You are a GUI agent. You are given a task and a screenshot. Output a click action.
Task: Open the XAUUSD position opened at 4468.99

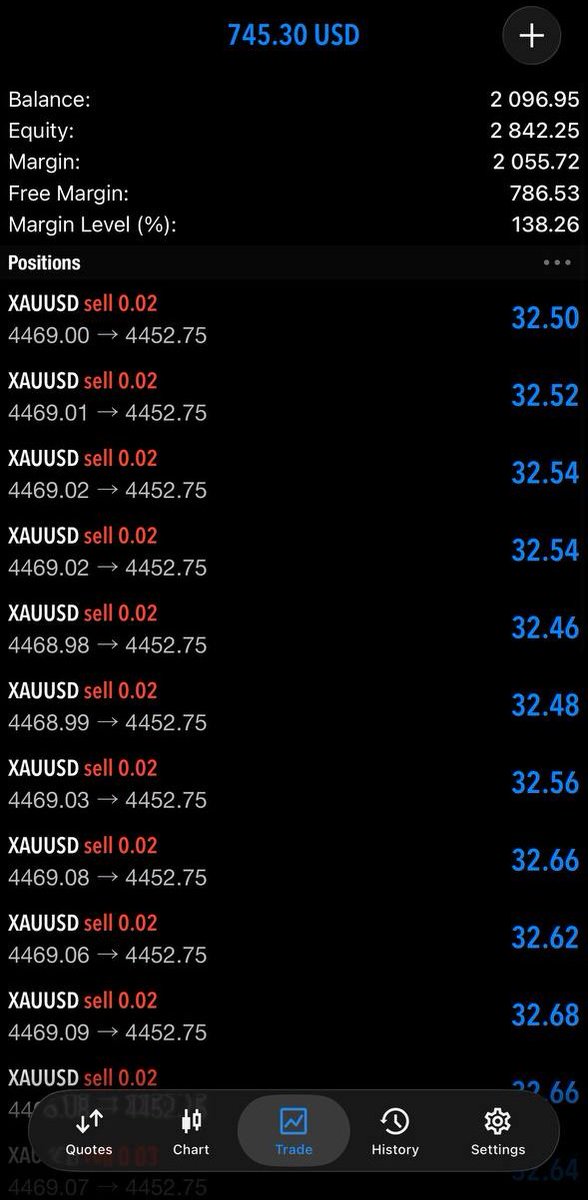(294, 707)
